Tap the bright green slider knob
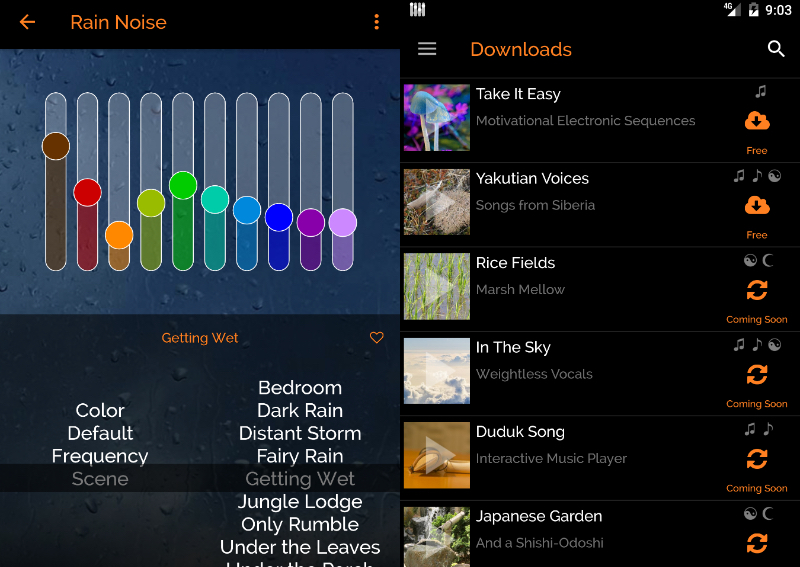800x567 pixels. point(183,185)
